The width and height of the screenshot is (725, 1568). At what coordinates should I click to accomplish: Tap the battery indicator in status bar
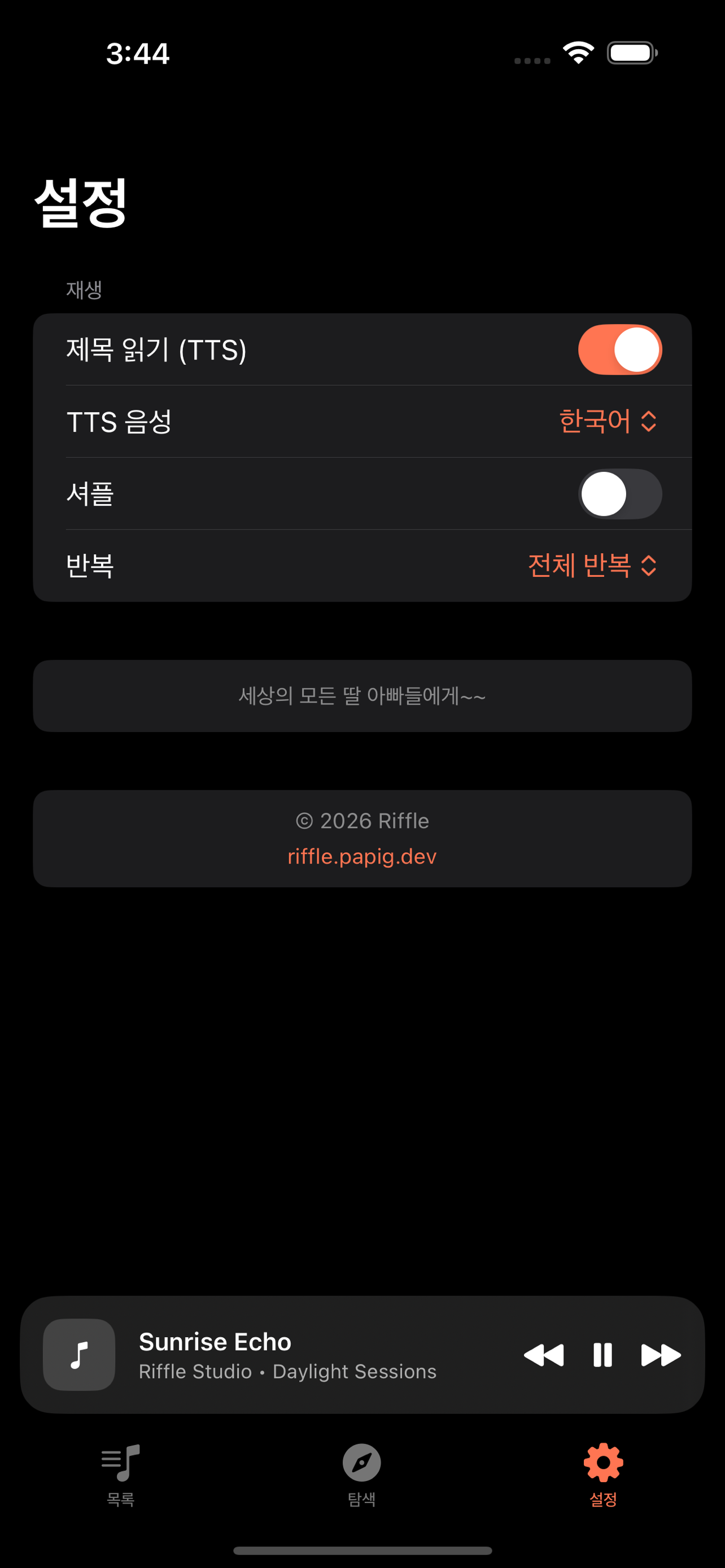630,53
